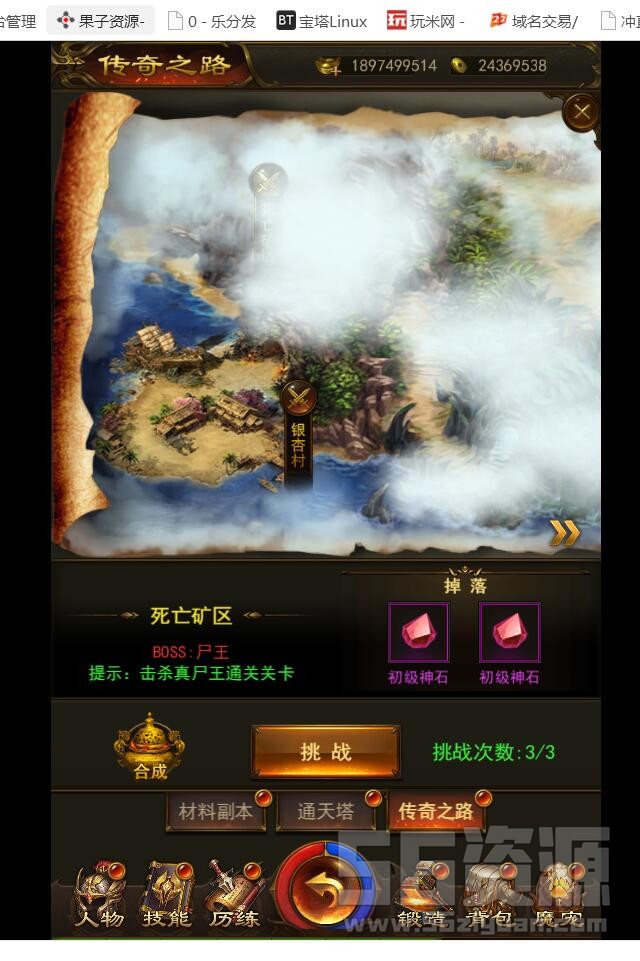Select the 传奇之路 tab
Screen dimensions: 640x961
pos(436,812)
